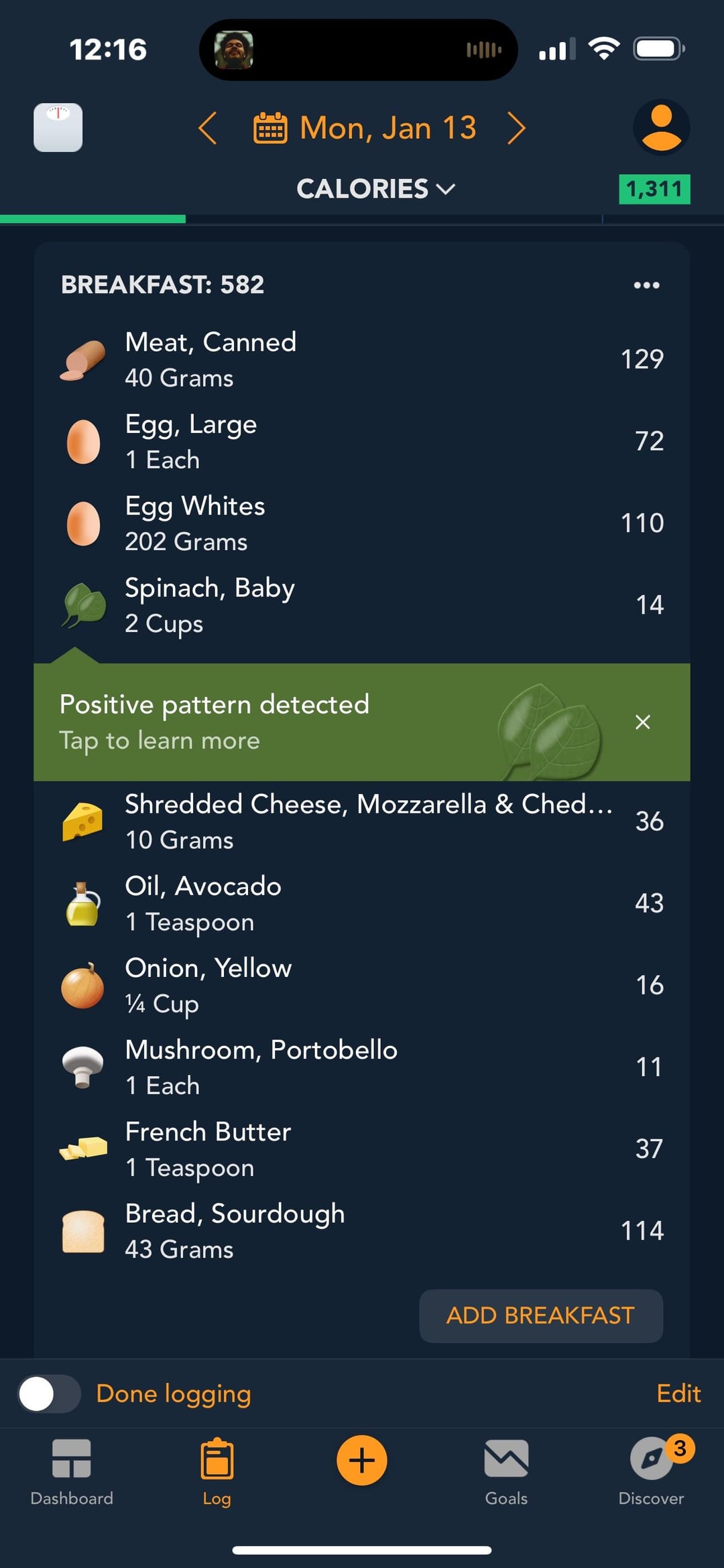Open the Bread, Sourdough entry
This screenshot has width=724, height=1568.
click(362, 1231)
